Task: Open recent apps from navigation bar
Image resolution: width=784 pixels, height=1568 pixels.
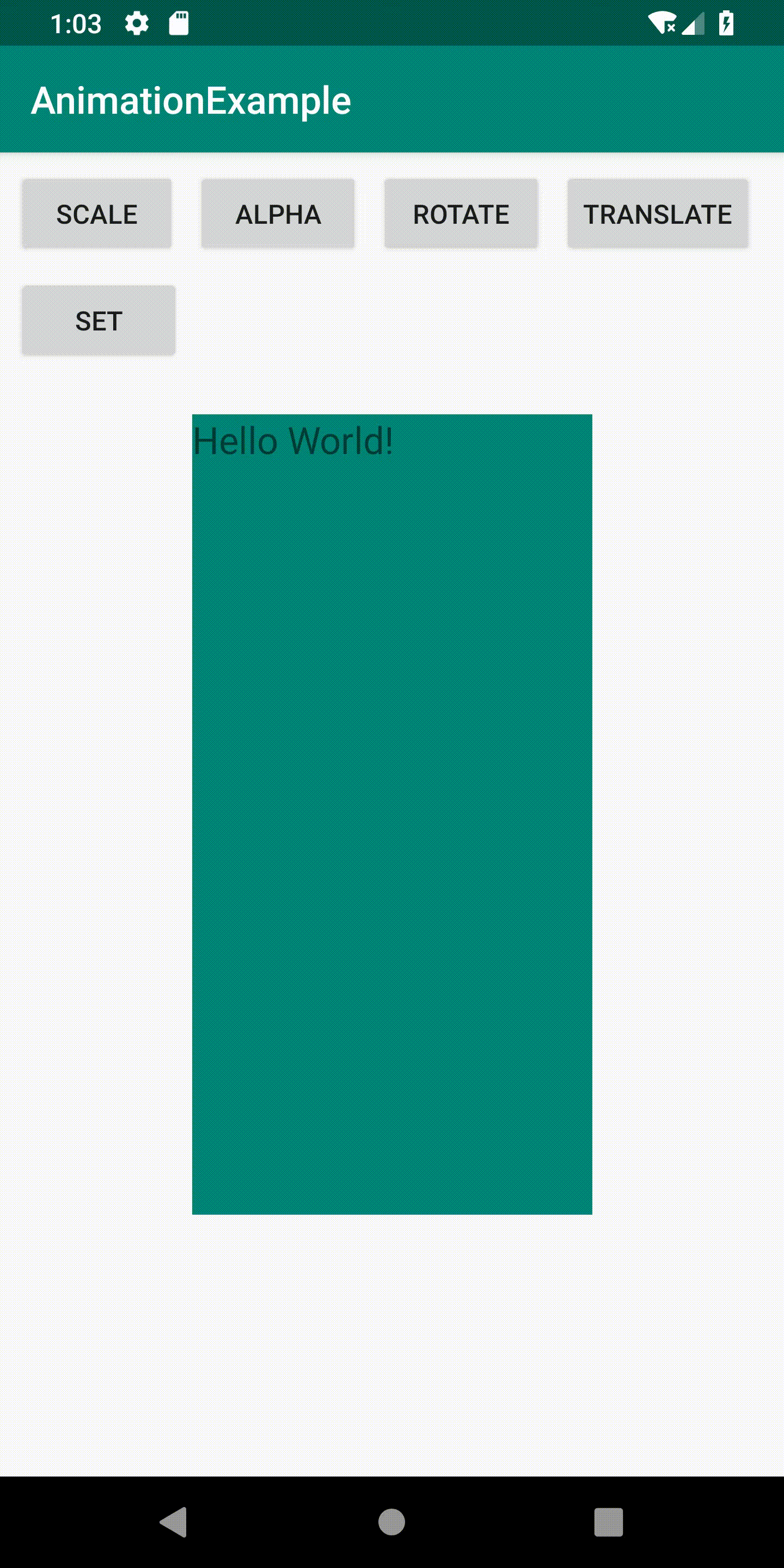Action: 608,1522
